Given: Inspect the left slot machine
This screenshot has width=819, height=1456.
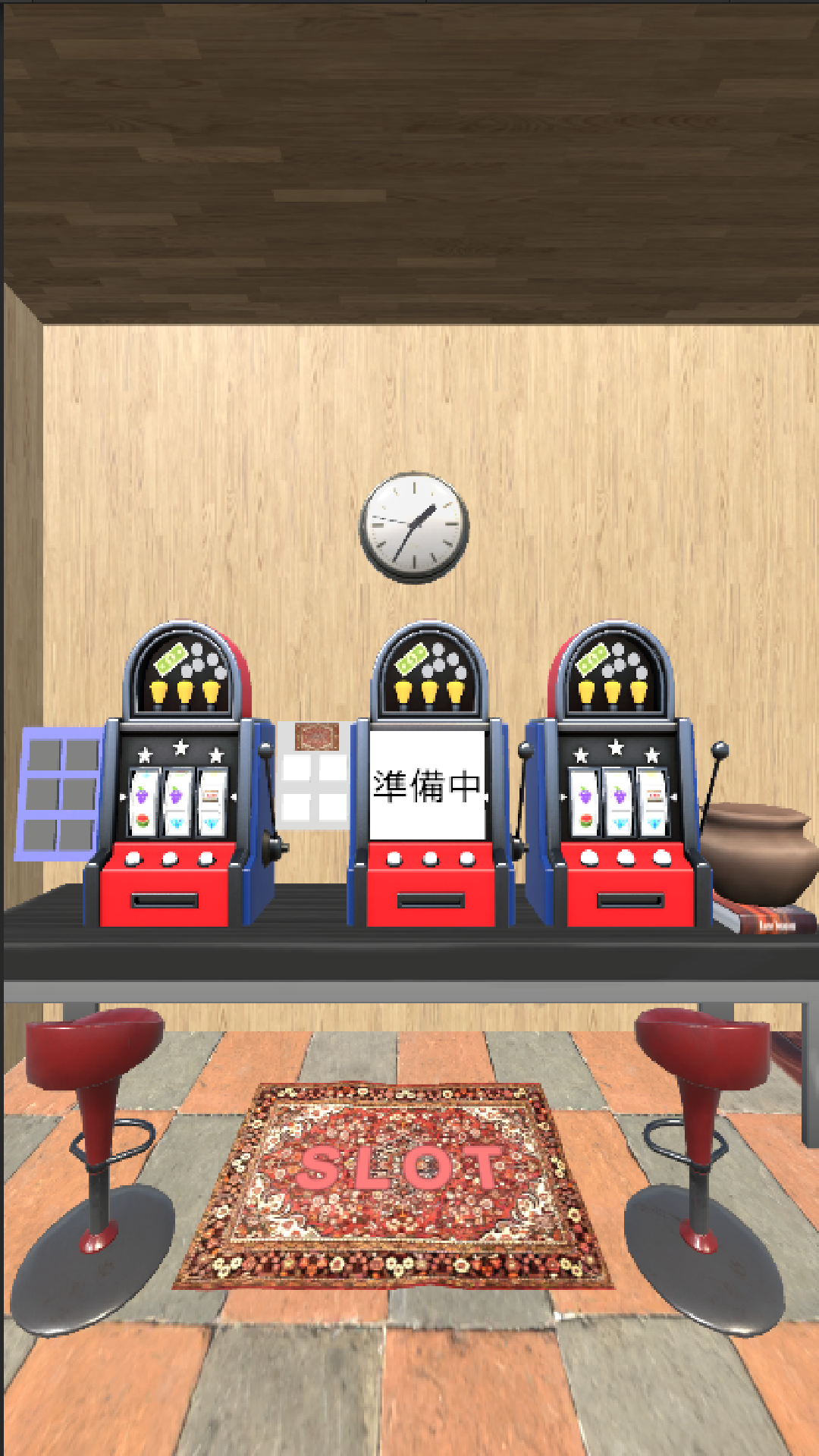Looking at the screenshot, I should 182,773.
